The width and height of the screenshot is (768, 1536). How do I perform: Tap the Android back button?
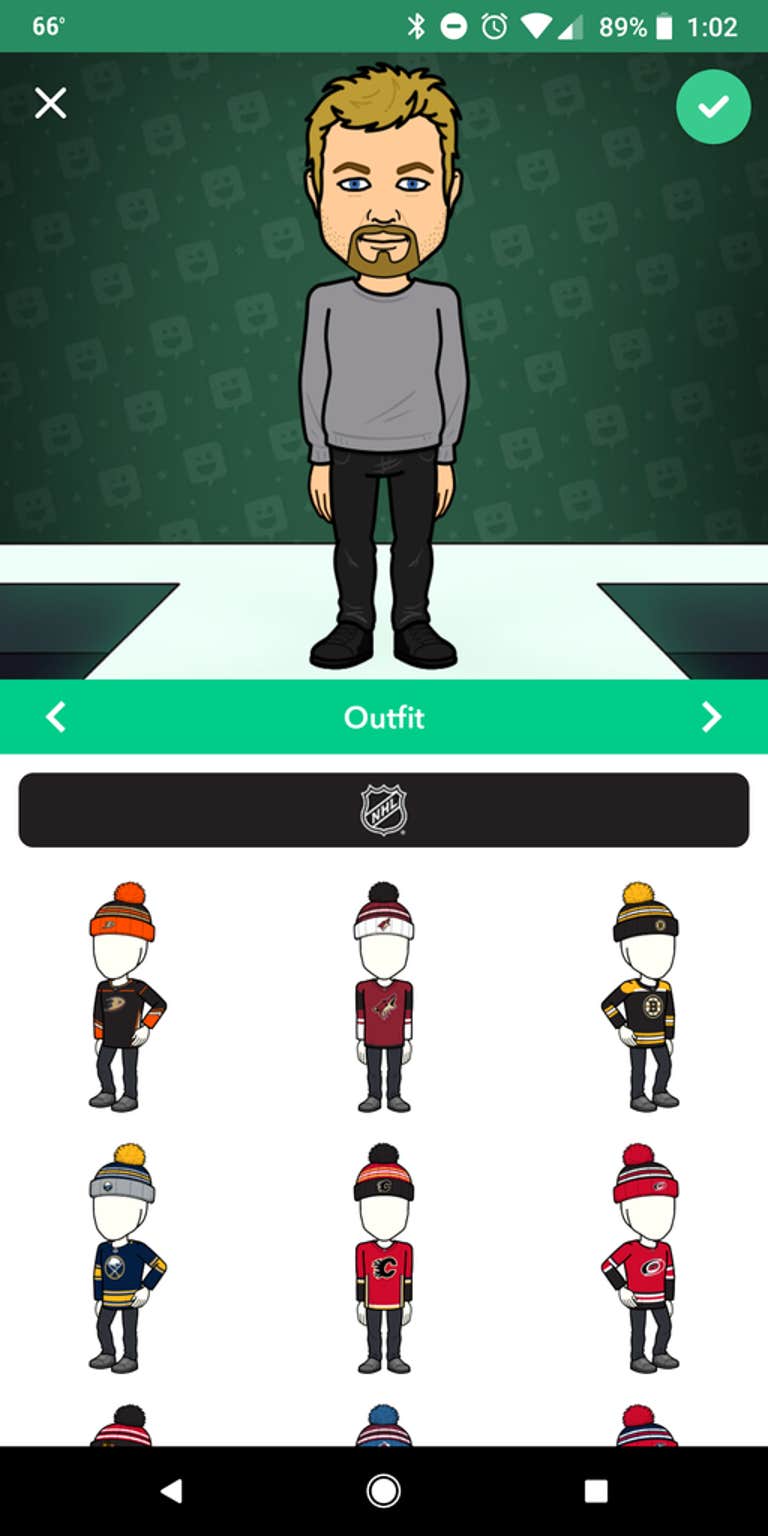172,1491
